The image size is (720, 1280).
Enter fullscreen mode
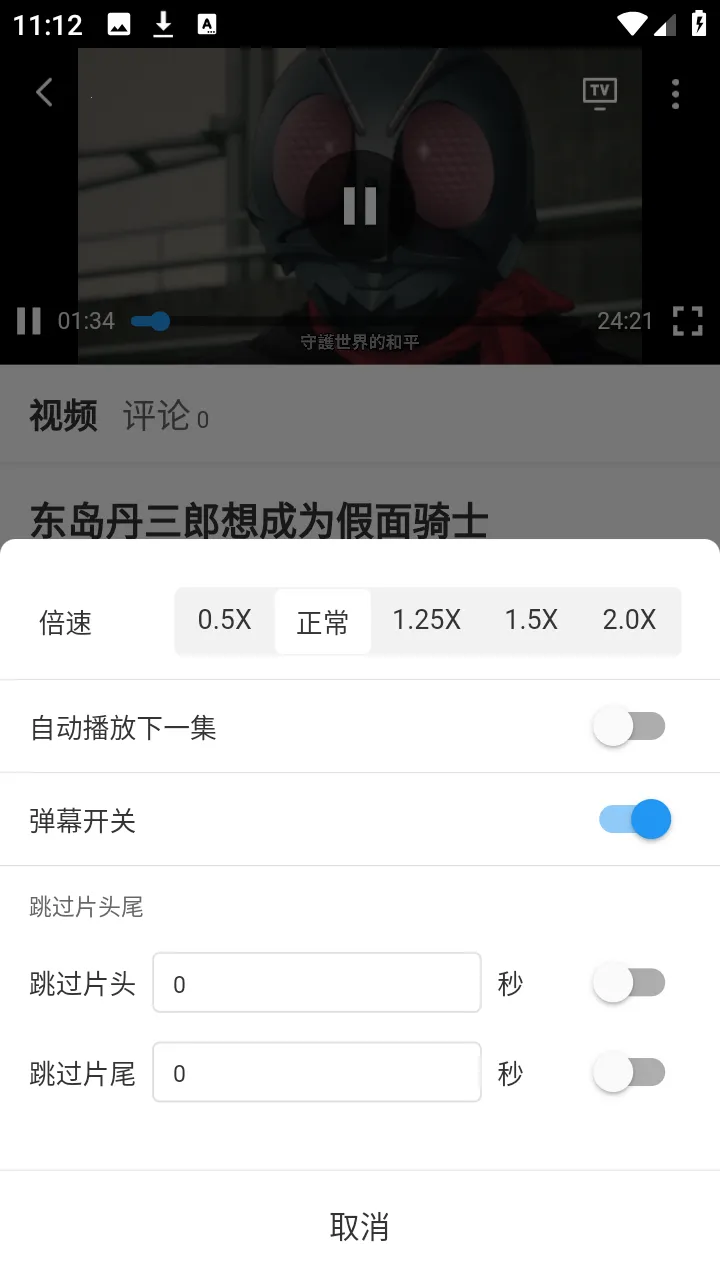point(688,321)
